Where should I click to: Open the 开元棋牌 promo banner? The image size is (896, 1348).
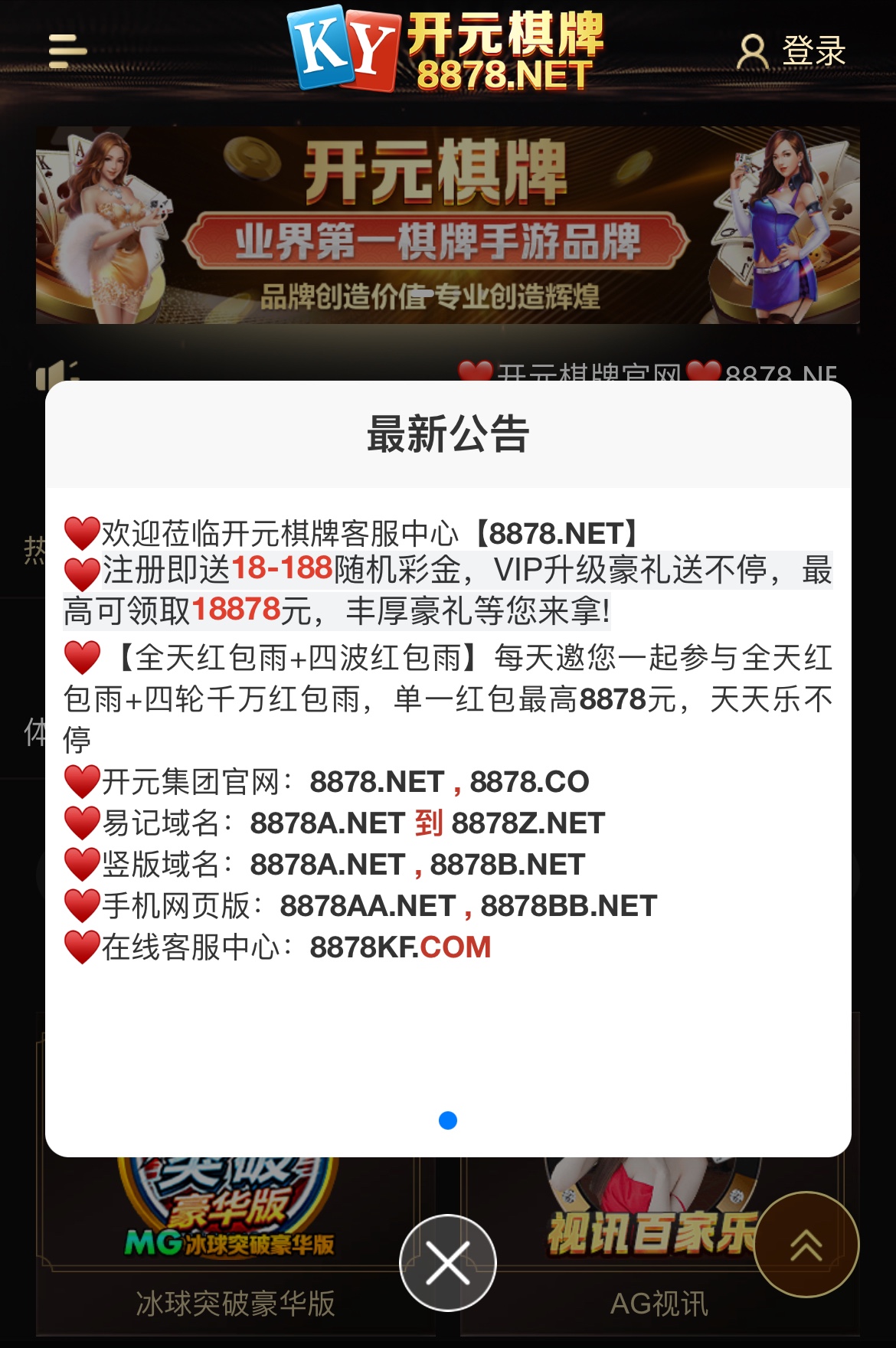[x=447, y=225]
